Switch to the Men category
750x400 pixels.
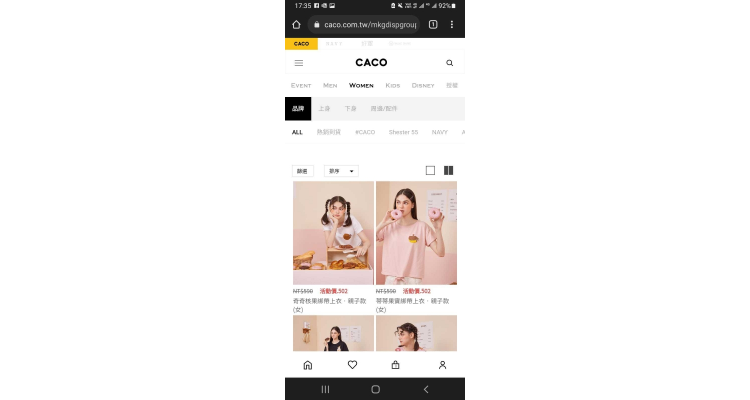[330, 86]
